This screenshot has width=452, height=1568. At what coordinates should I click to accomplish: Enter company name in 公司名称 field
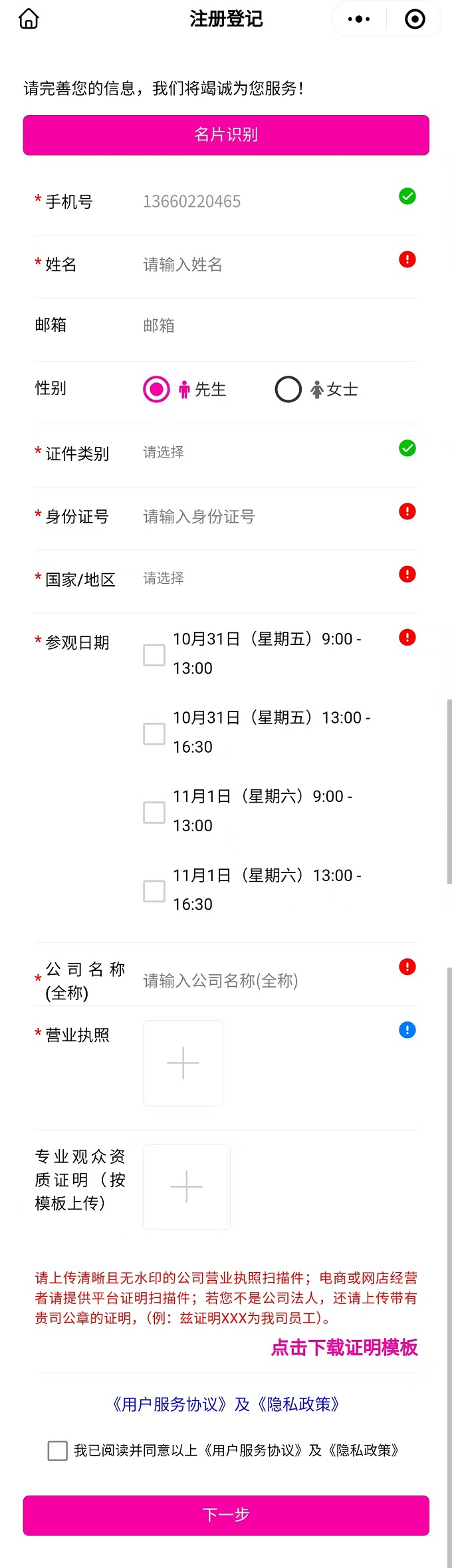(266, 981)
